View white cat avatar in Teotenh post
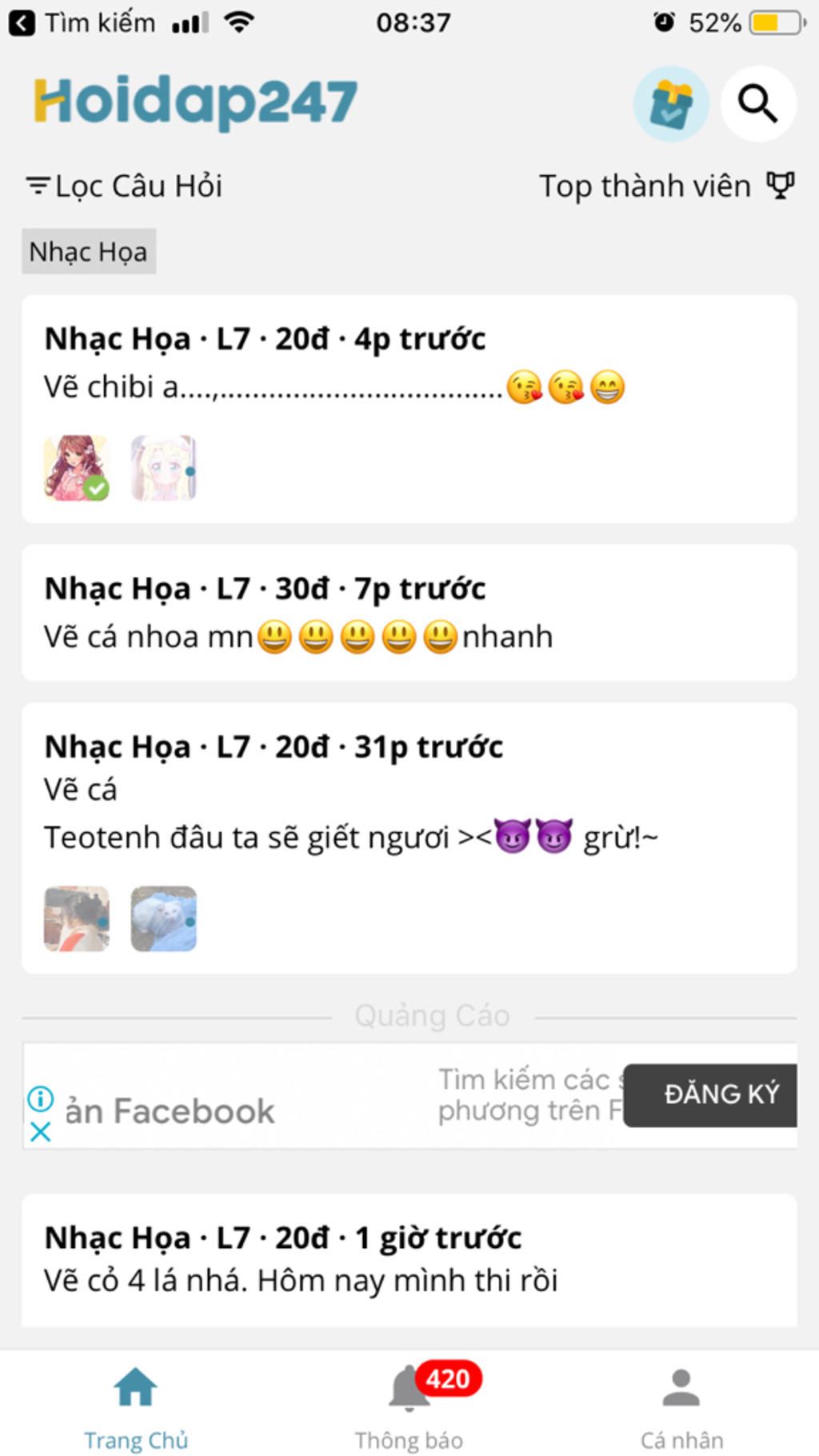 tap(163, 918)
